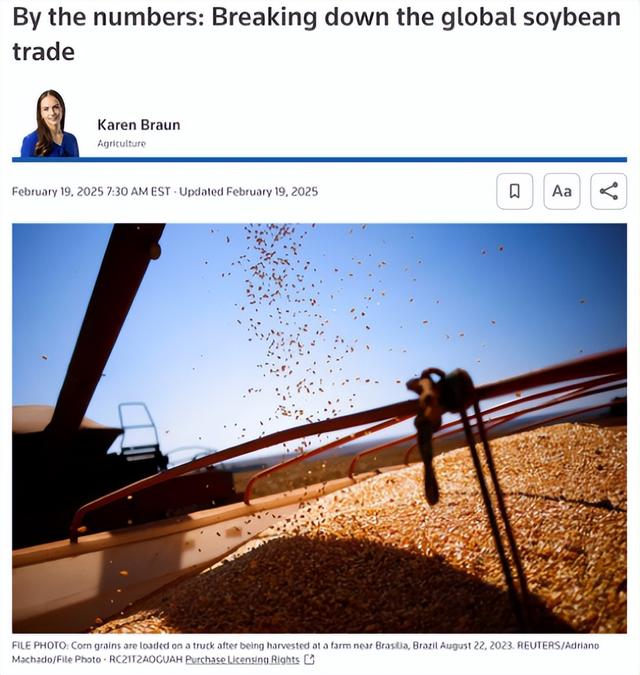Open the Purchase Licensing Rights link
Viewport: 640px width, 675px height.
[x=242, y=660]
